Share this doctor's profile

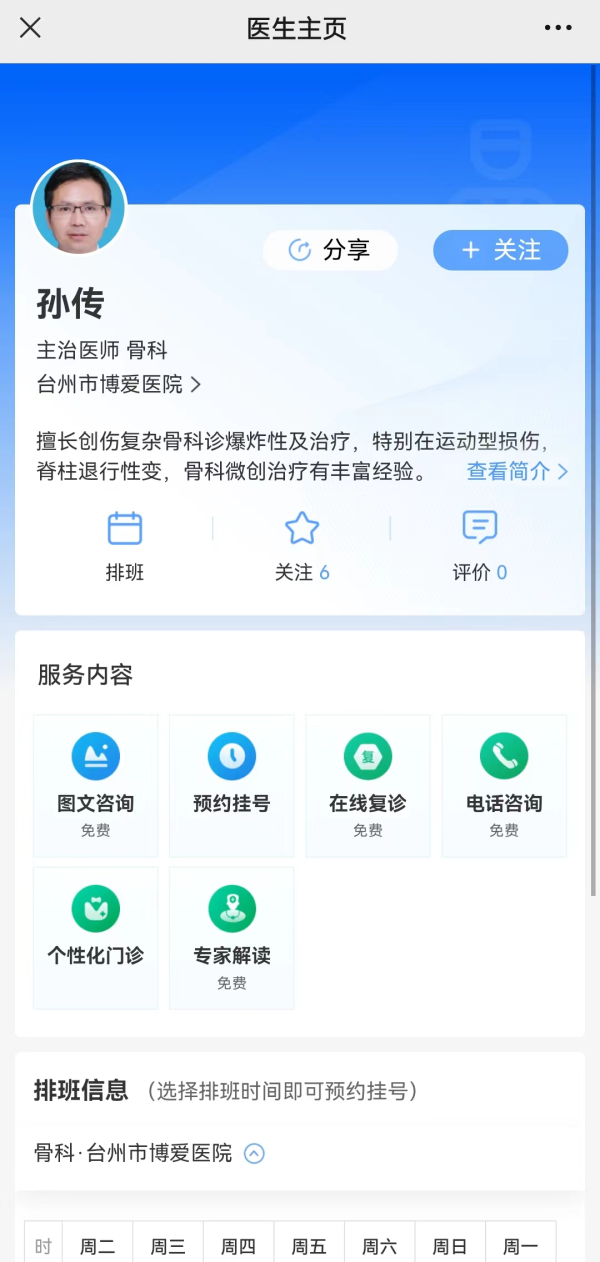(330, 250)
